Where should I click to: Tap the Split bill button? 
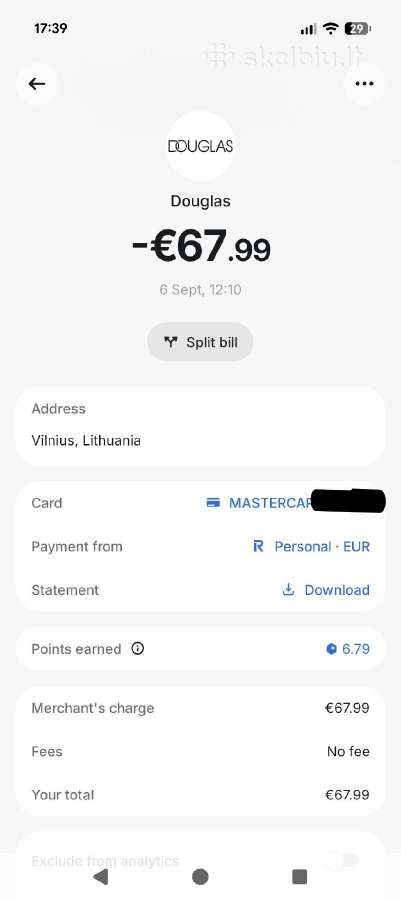click(x=200, y=343)
